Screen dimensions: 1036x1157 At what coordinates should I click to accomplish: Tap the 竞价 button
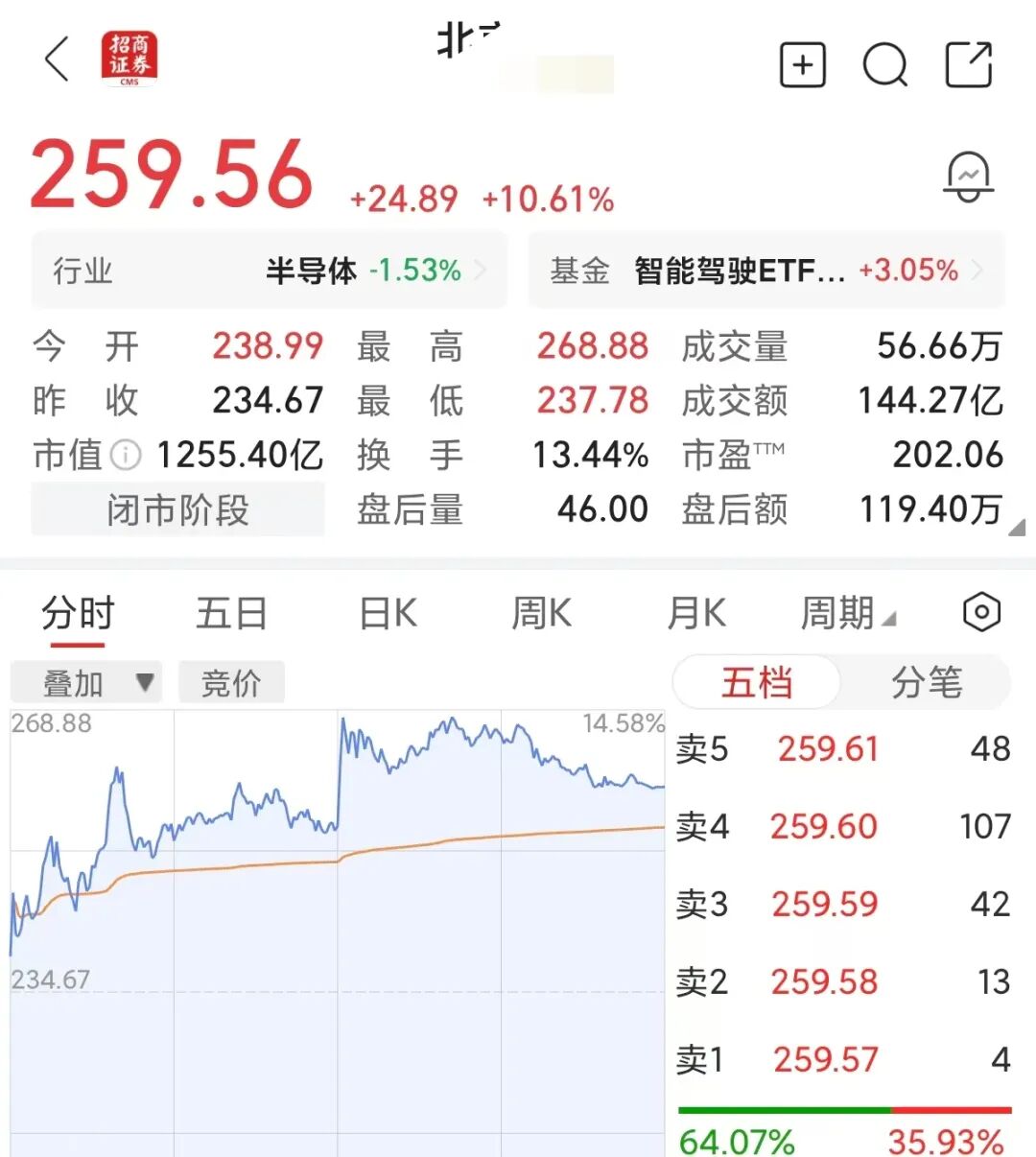tap(231, 683)
